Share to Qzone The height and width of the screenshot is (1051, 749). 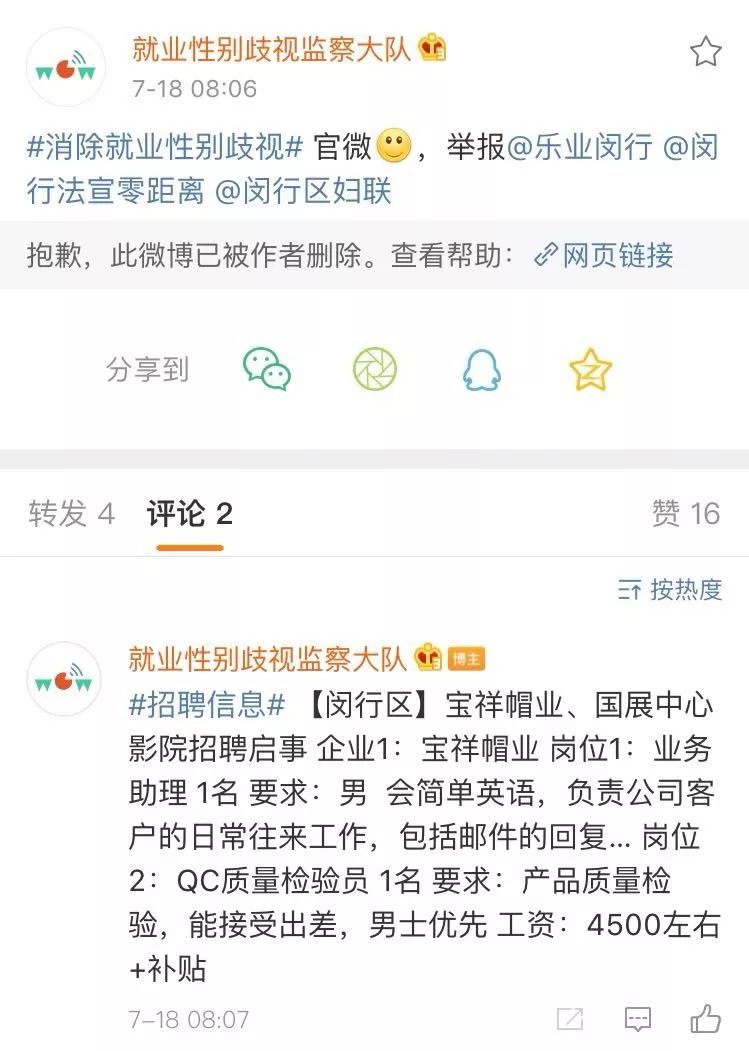(x=590, y=370)
